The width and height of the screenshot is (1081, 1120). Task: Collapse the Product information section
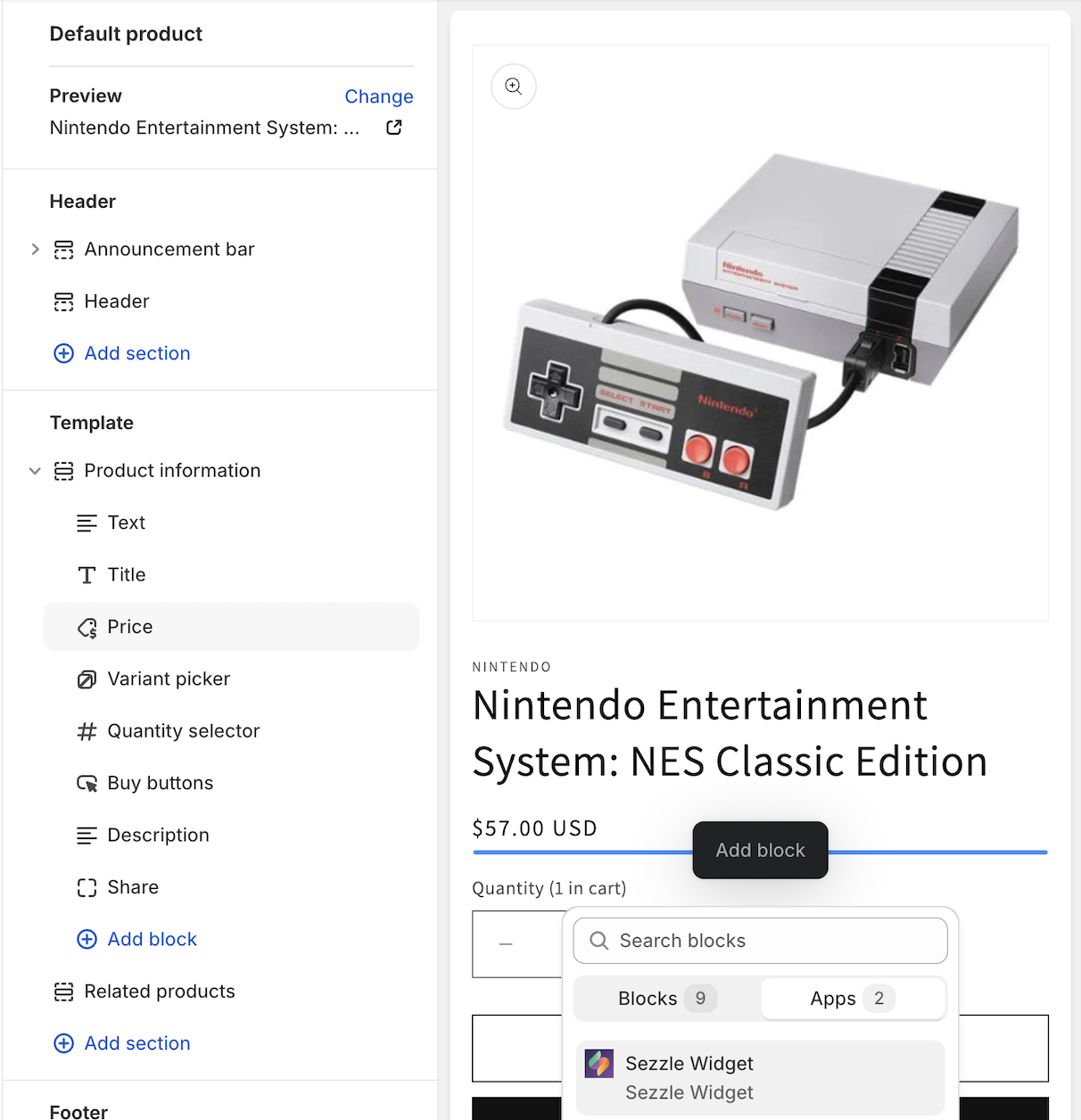click(35, 471)
